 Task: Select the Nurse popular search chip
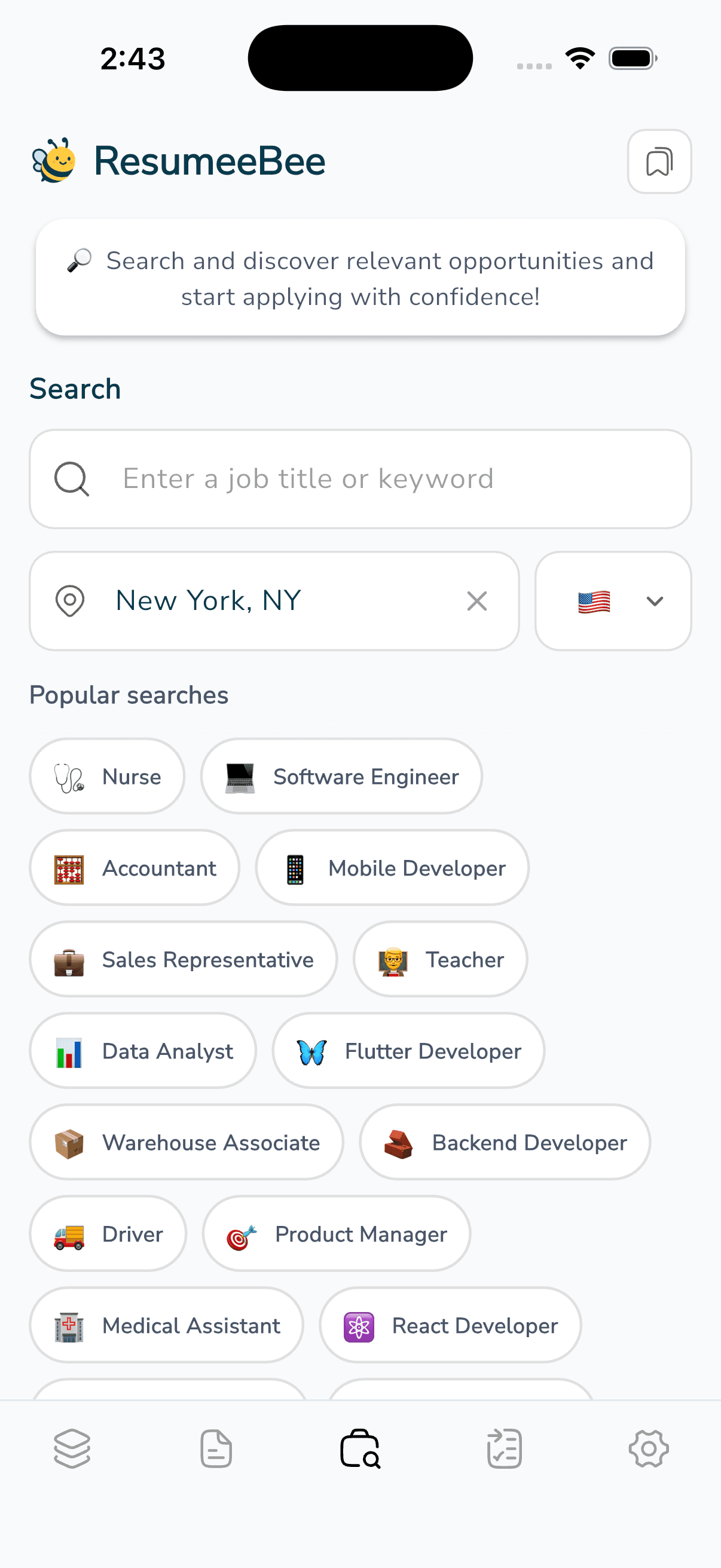pyautogui.click(x=106, y=776)
